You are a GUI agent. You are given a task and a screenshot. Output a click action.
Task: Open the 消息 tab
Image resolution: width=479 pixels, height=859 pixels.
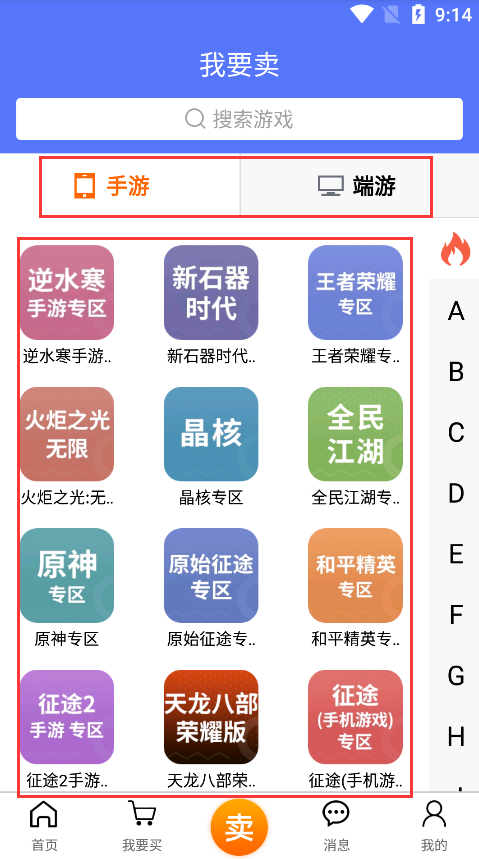click(336, 826)
